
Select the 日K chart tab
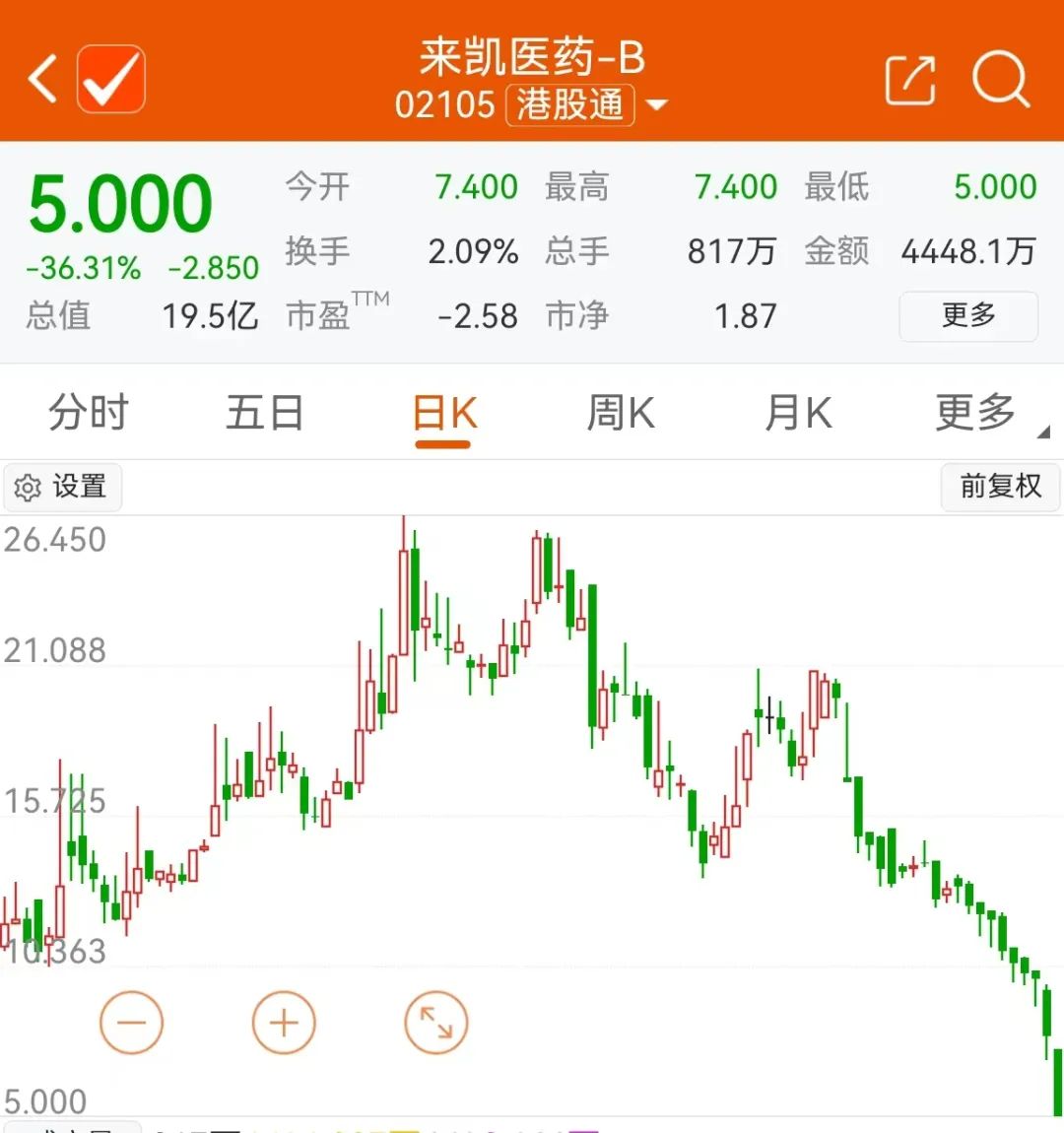pos(443,413)
